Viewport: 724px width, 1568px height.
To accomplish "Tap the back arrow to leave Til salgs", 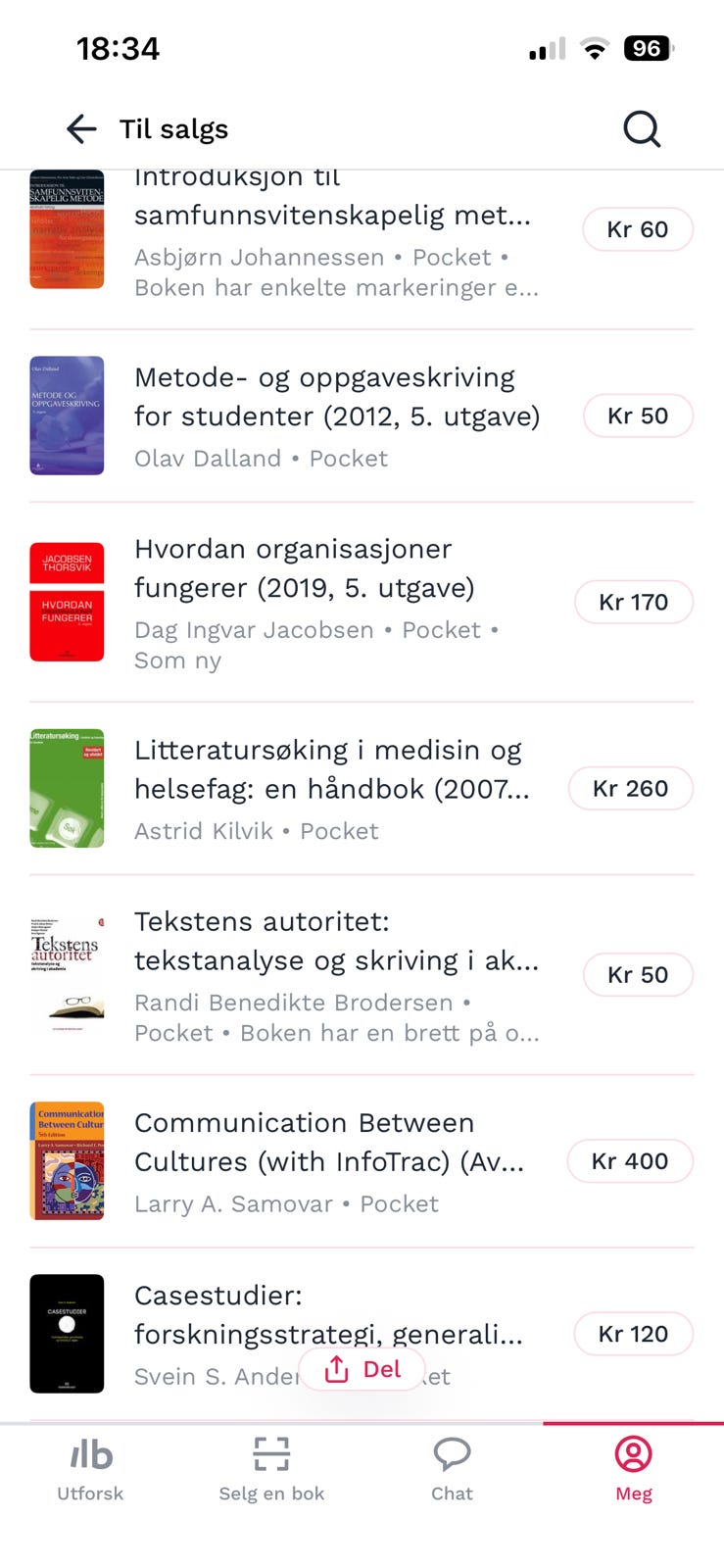I will [x=80, y=128].
